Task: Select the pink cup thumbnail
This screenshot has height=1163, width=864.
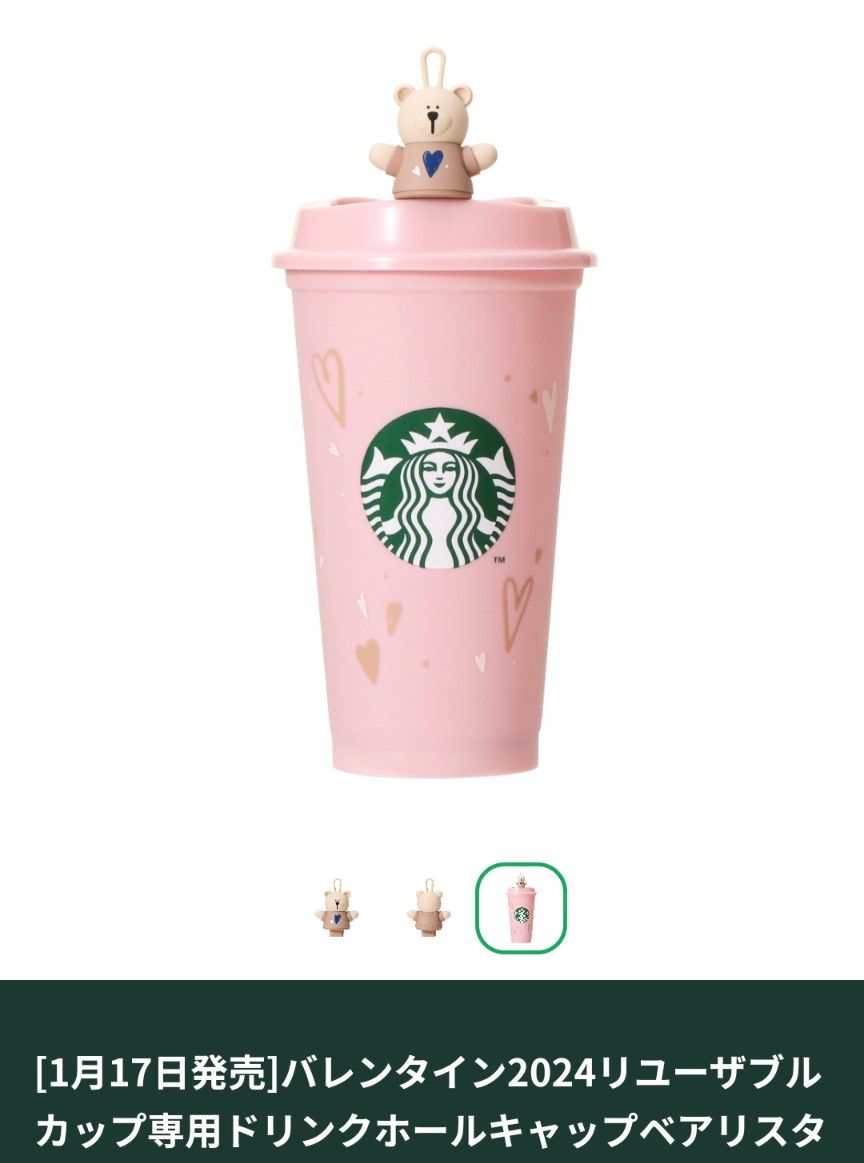Action: tap(520, 907)
